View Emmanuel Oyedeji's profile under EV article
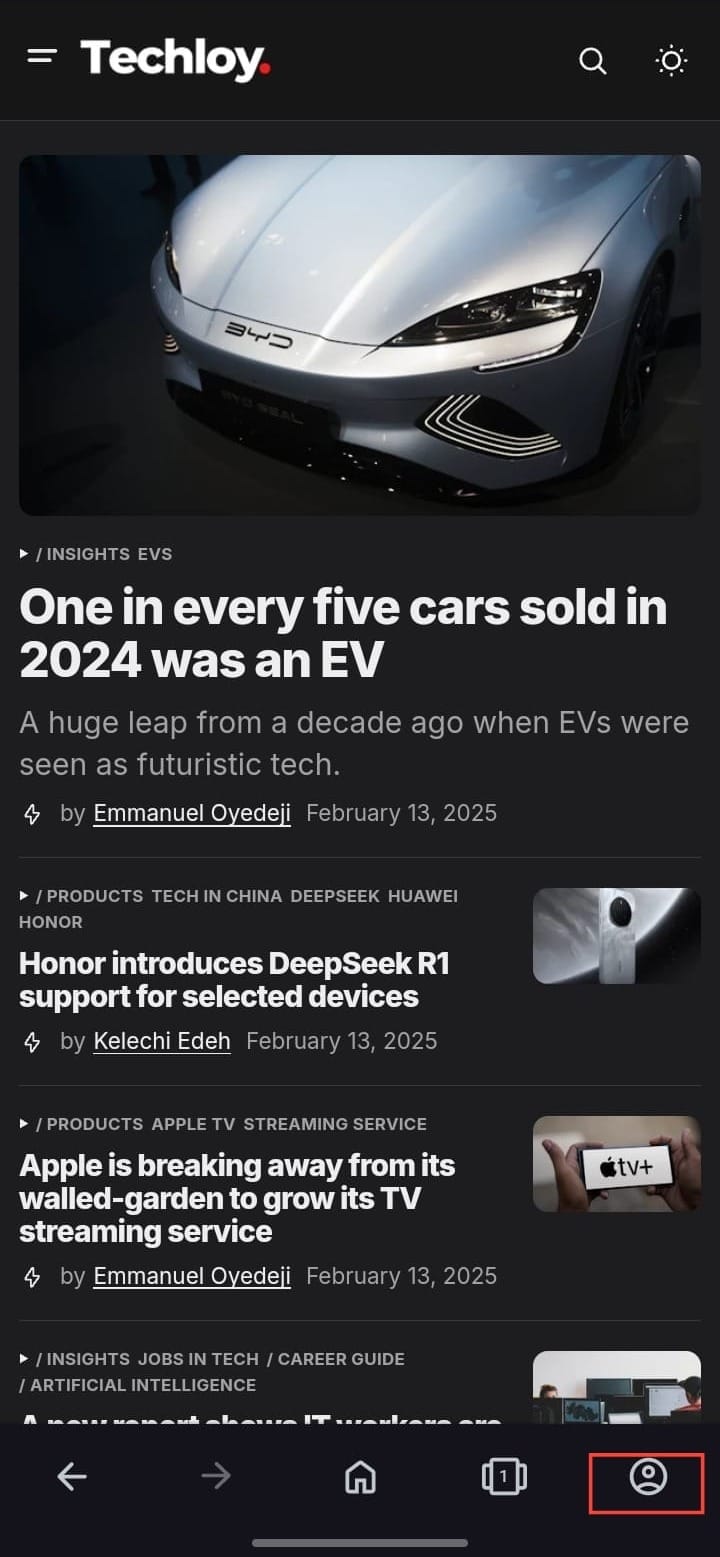The width and height of the screenshot is (720, 1557). click(192, 813)
